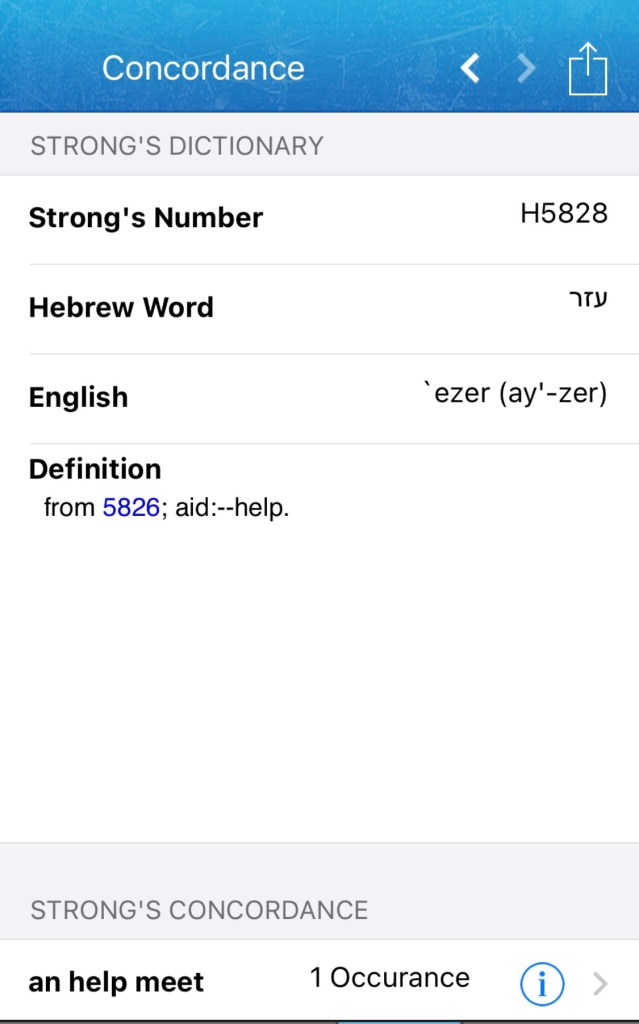Tap the info icon beside 'an help meet'

click(x=542, y=985)
